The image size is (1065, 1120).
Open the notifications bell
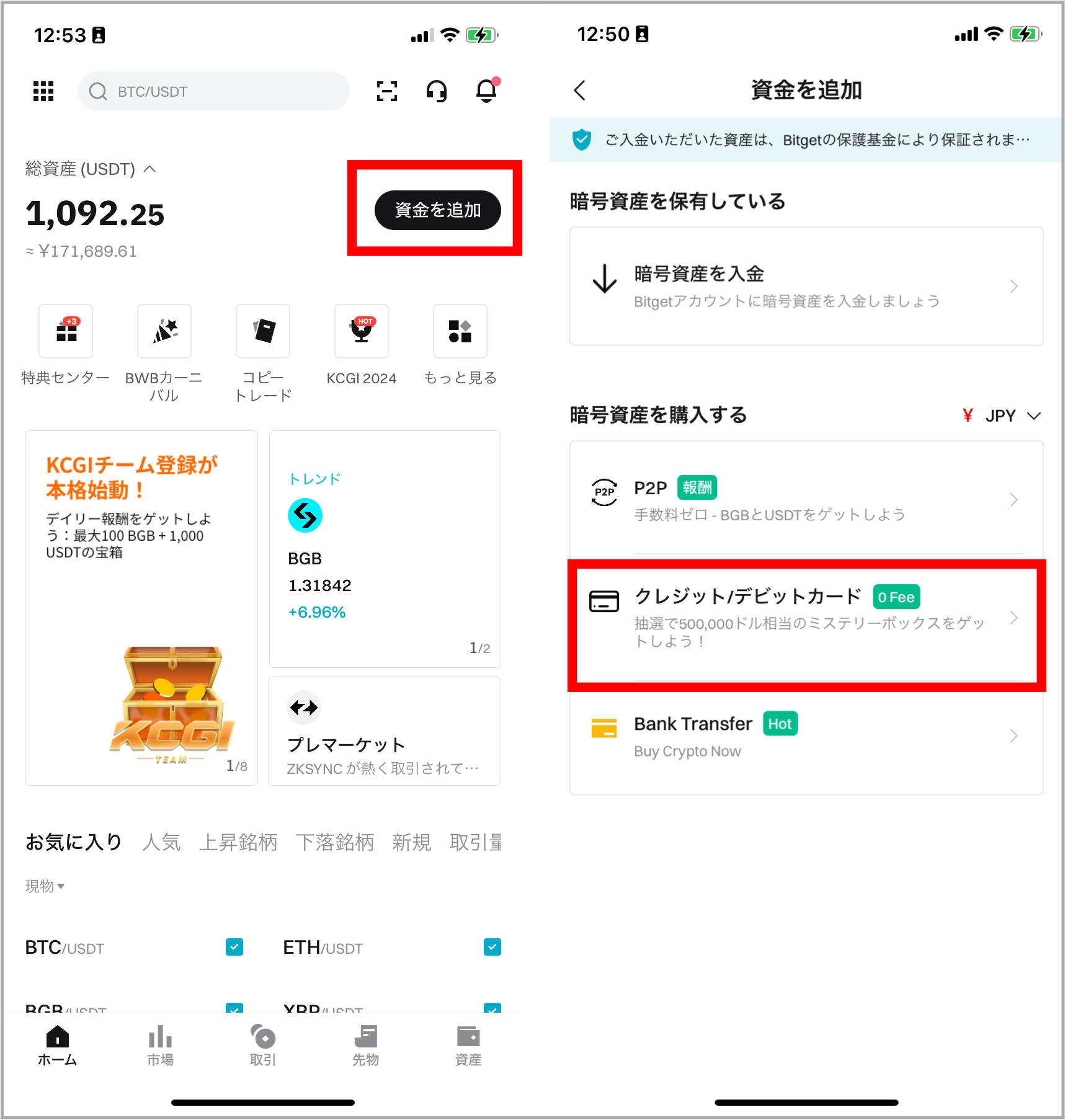tap(486, 91)
